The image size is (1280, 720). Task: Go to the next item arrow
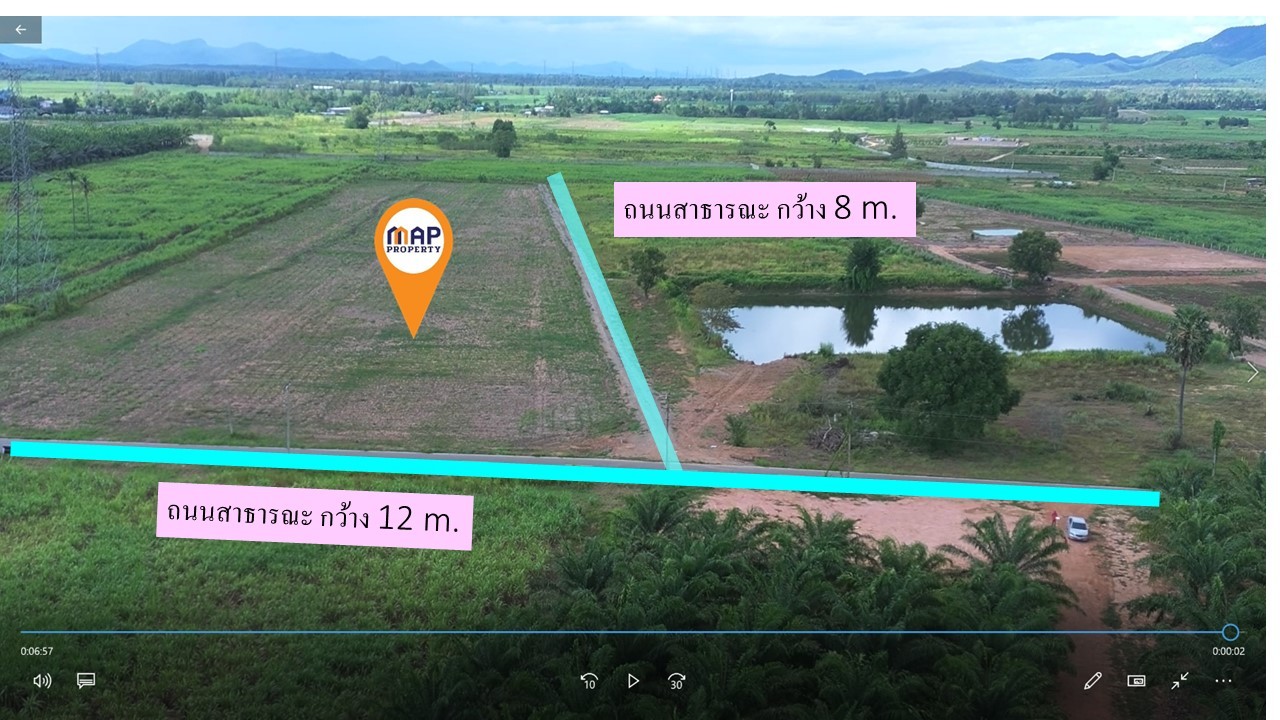[x=1252, y=372]
